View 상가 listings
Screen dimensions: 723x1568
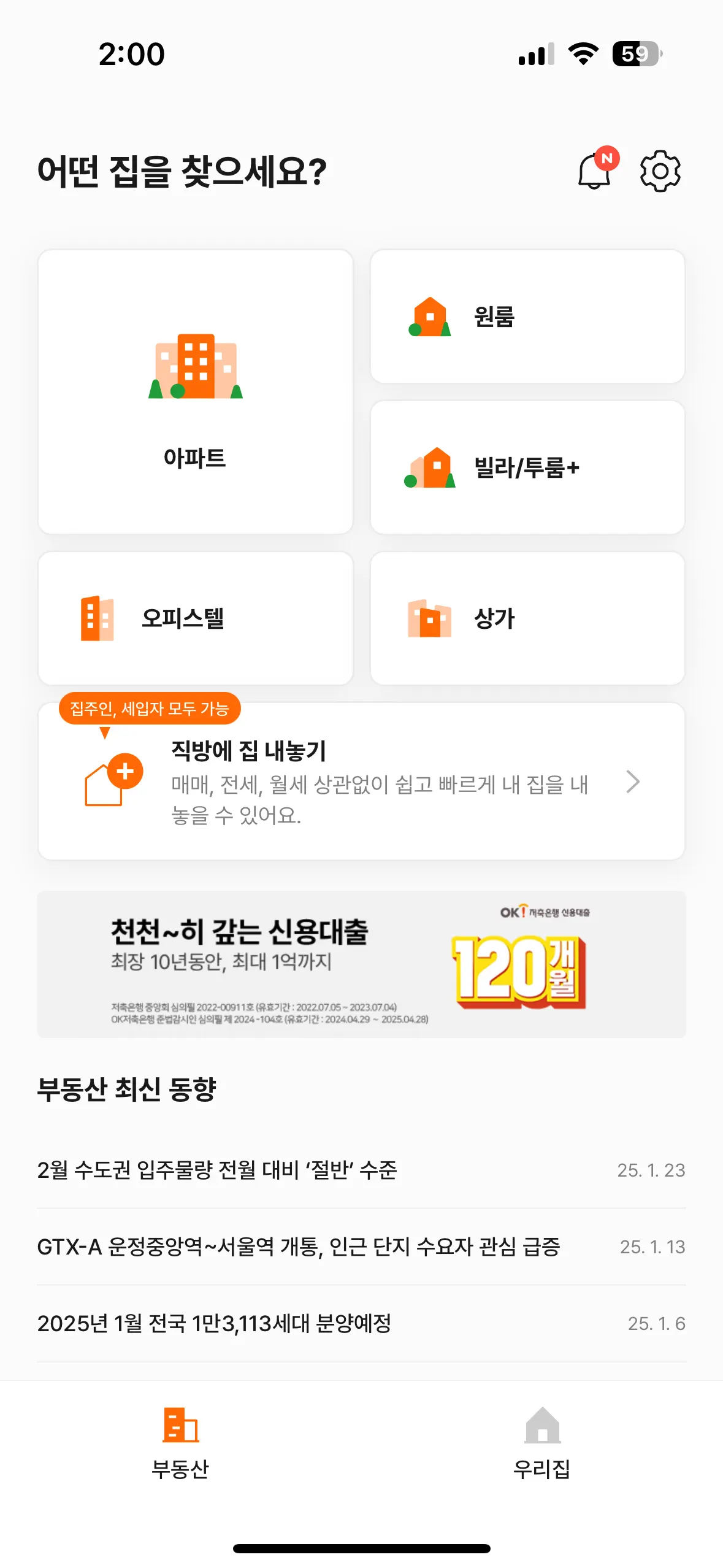(527, 618)
